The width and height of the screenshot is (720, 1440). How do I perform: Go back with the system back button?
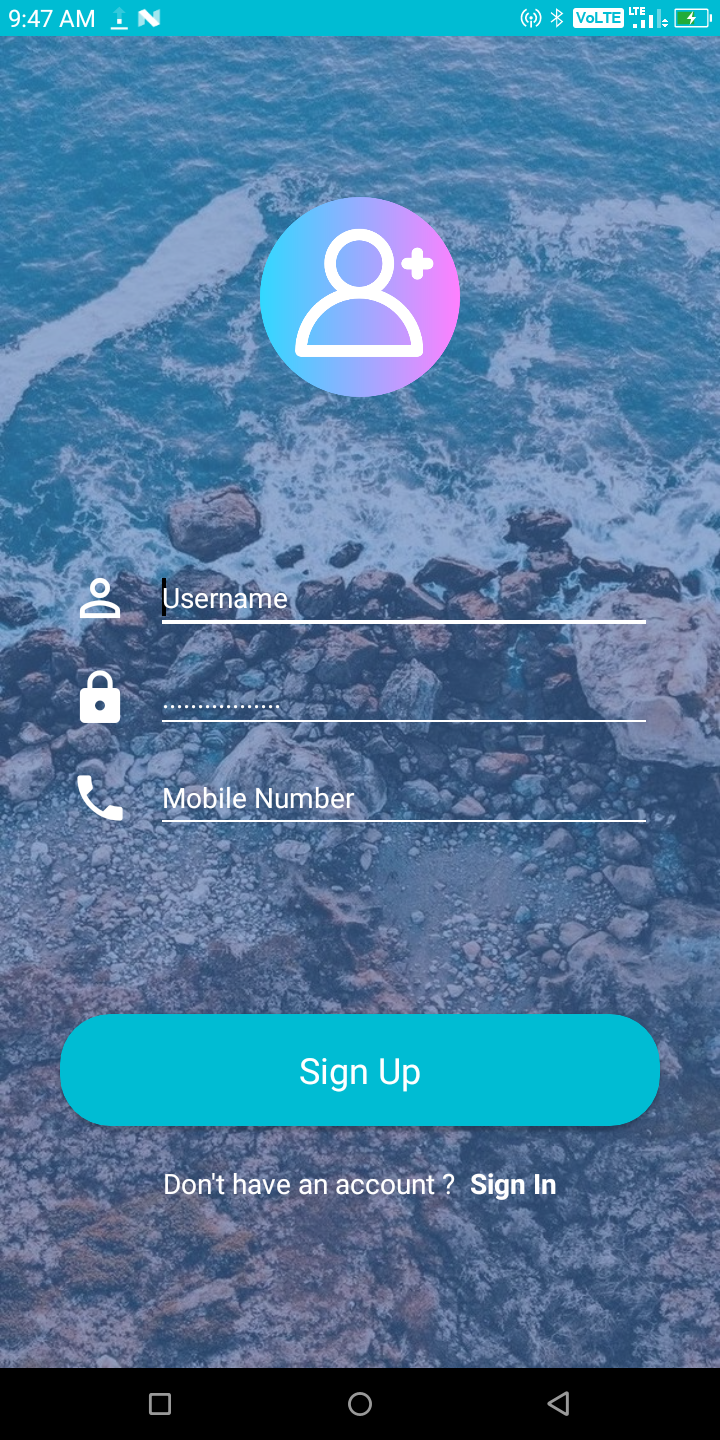tap(559, 1404)
